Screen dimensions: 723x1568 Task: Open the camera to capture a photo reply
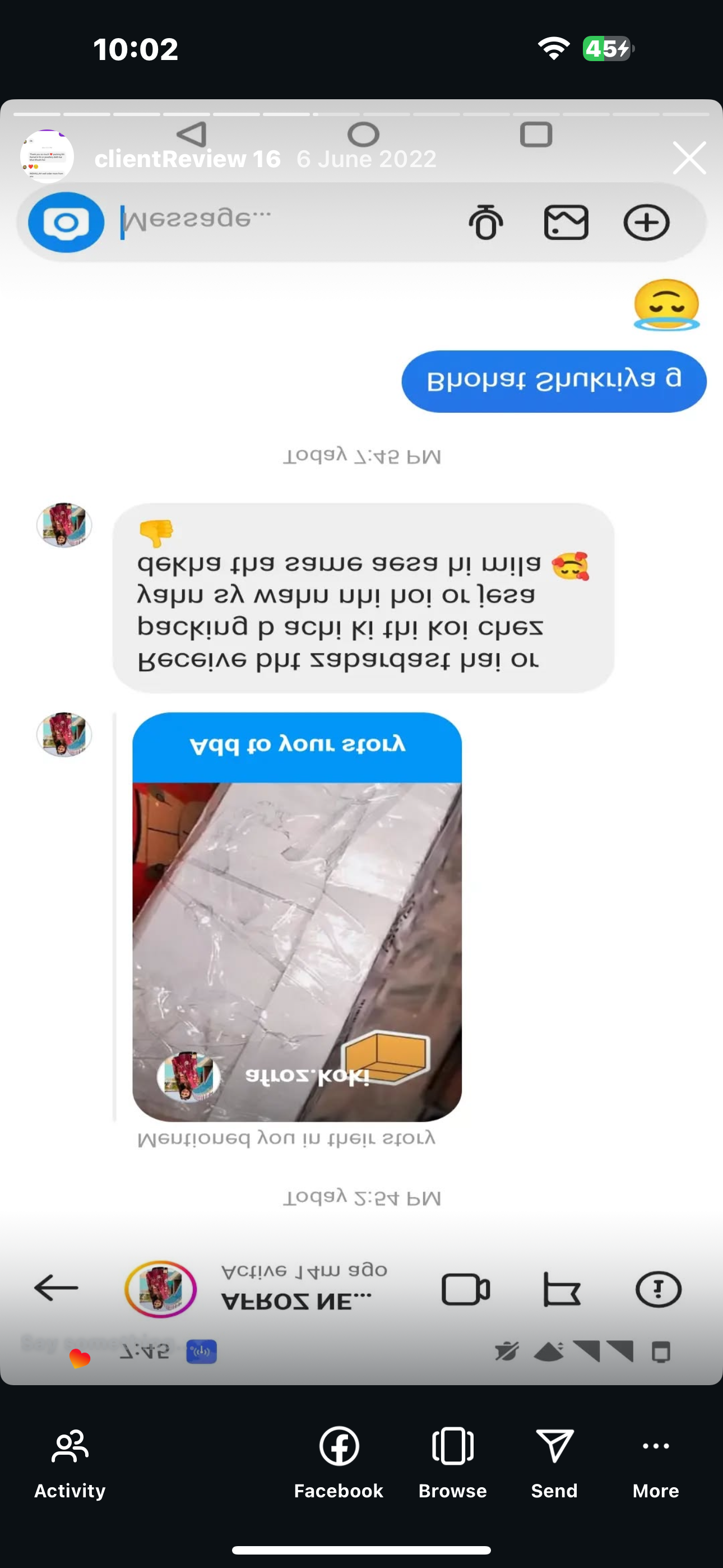(66, 222)
